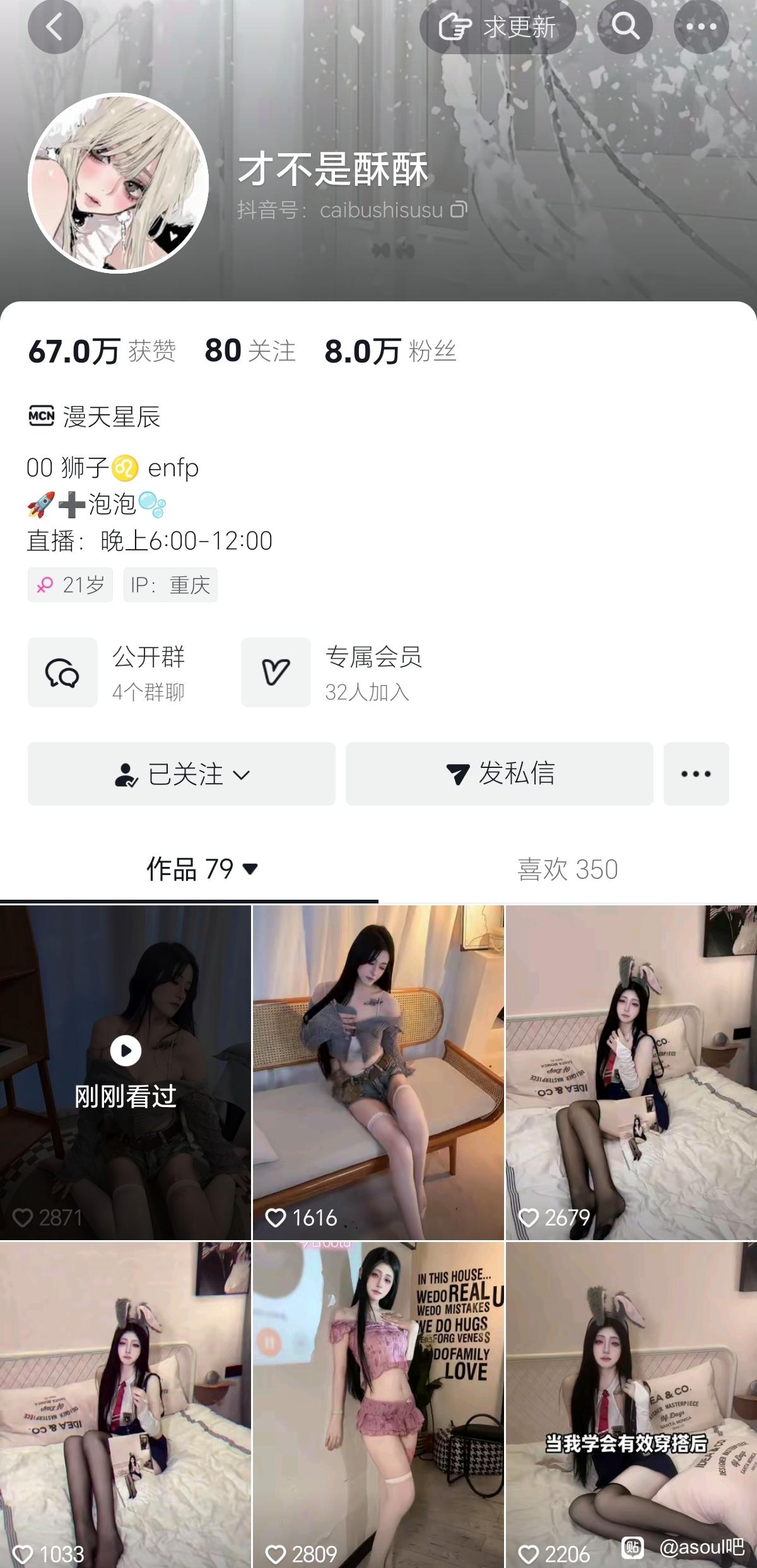The width and height of the screenshot is (757, 1568).
Task: View the profile avatar picture
Action: [x=119, y=183]
